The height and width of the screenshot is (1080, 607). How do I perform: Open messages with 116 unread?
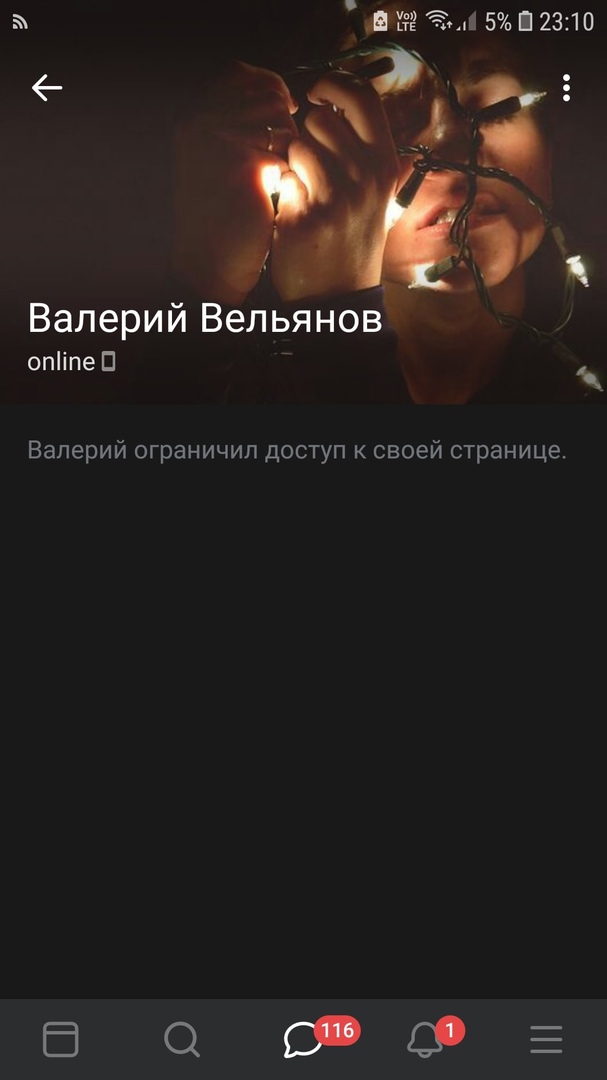[304, 1040]
